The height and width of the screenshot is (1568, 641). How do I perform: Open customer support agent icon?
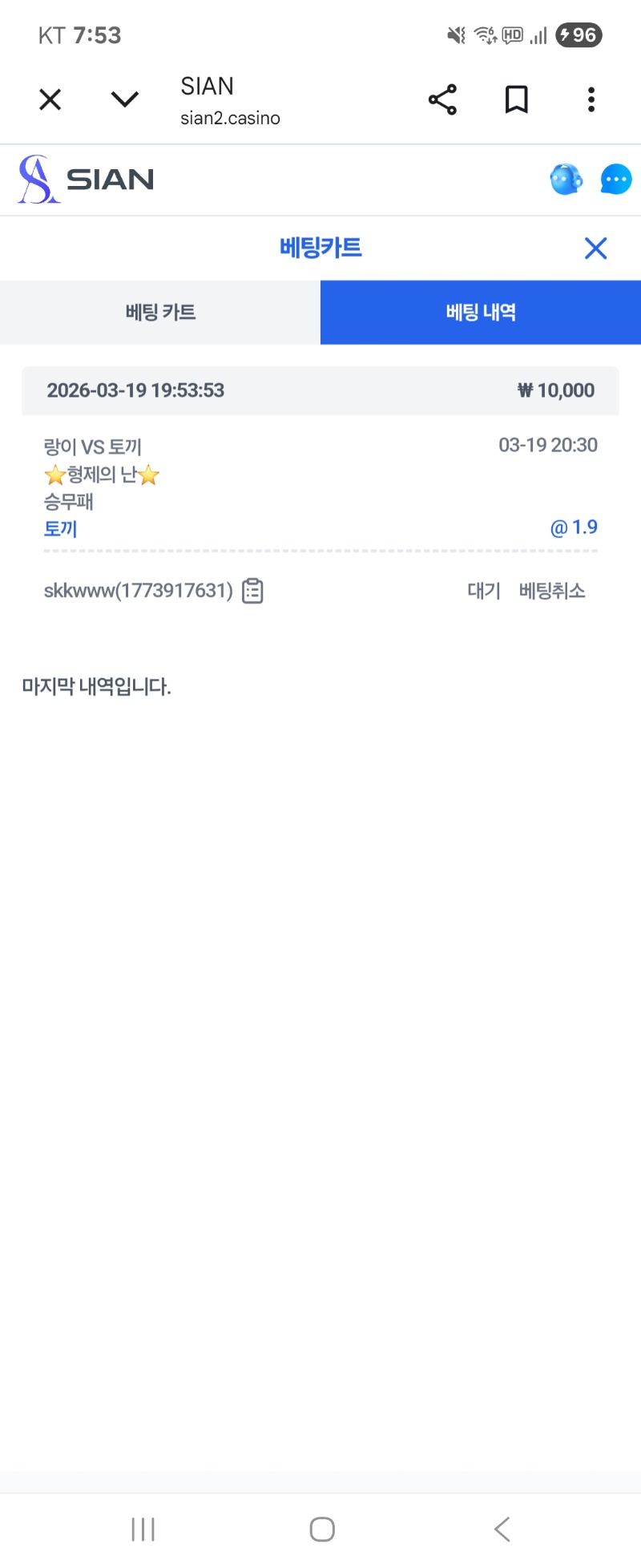(566, 180)
